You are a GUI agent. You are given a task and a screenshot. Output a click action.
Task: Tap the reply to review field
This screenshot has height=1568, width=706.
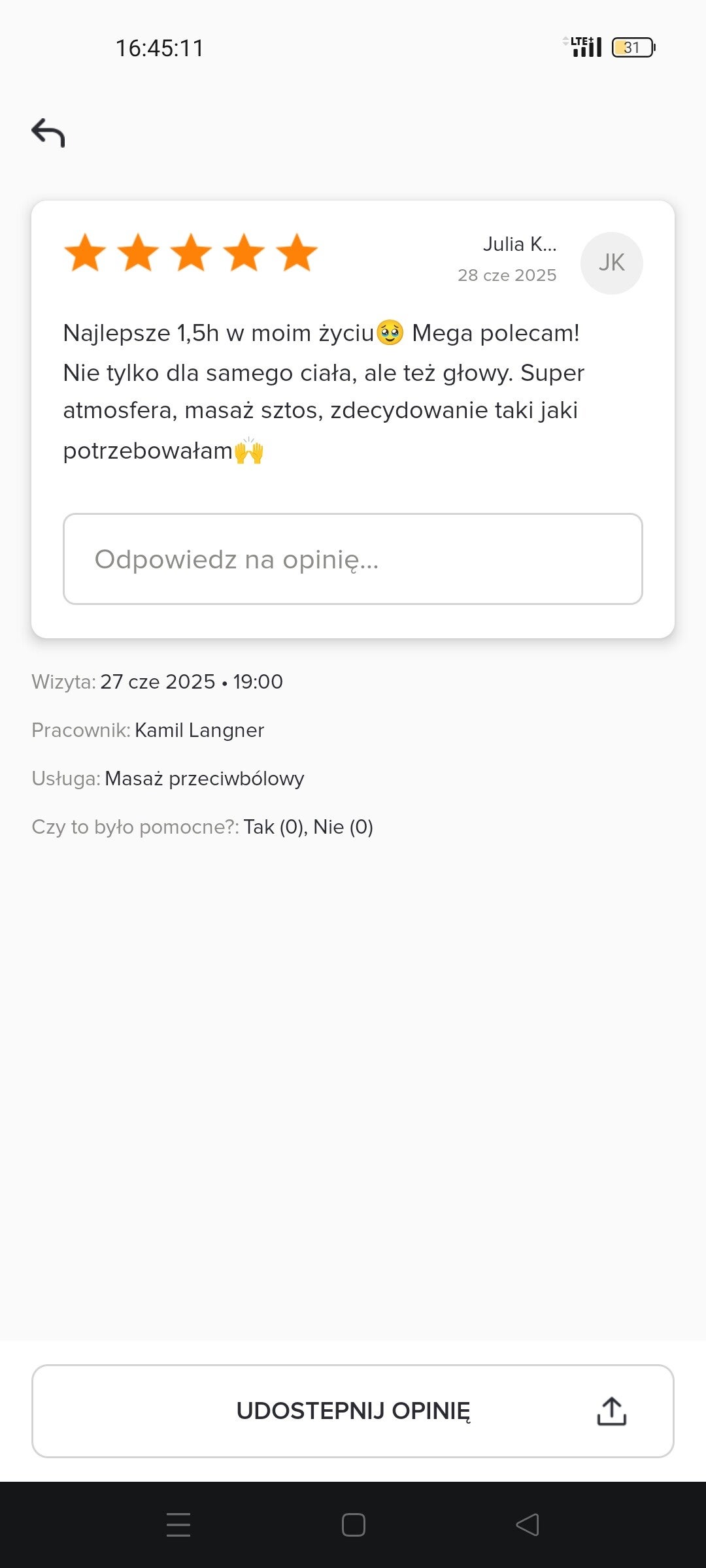click(x=353, y=559)
